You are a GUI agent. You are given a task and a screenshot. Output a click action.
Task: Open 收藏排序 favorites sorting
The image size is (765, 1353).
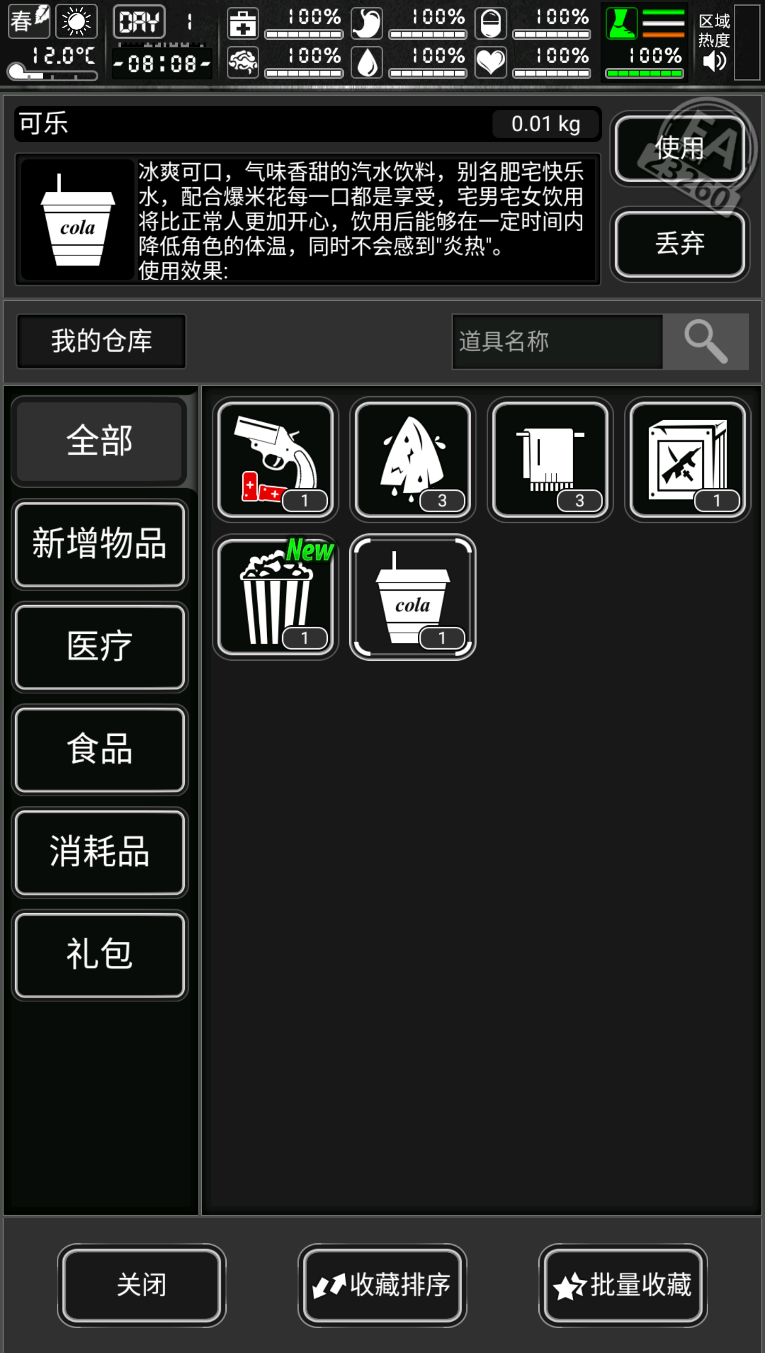(x=382, y=1285)
